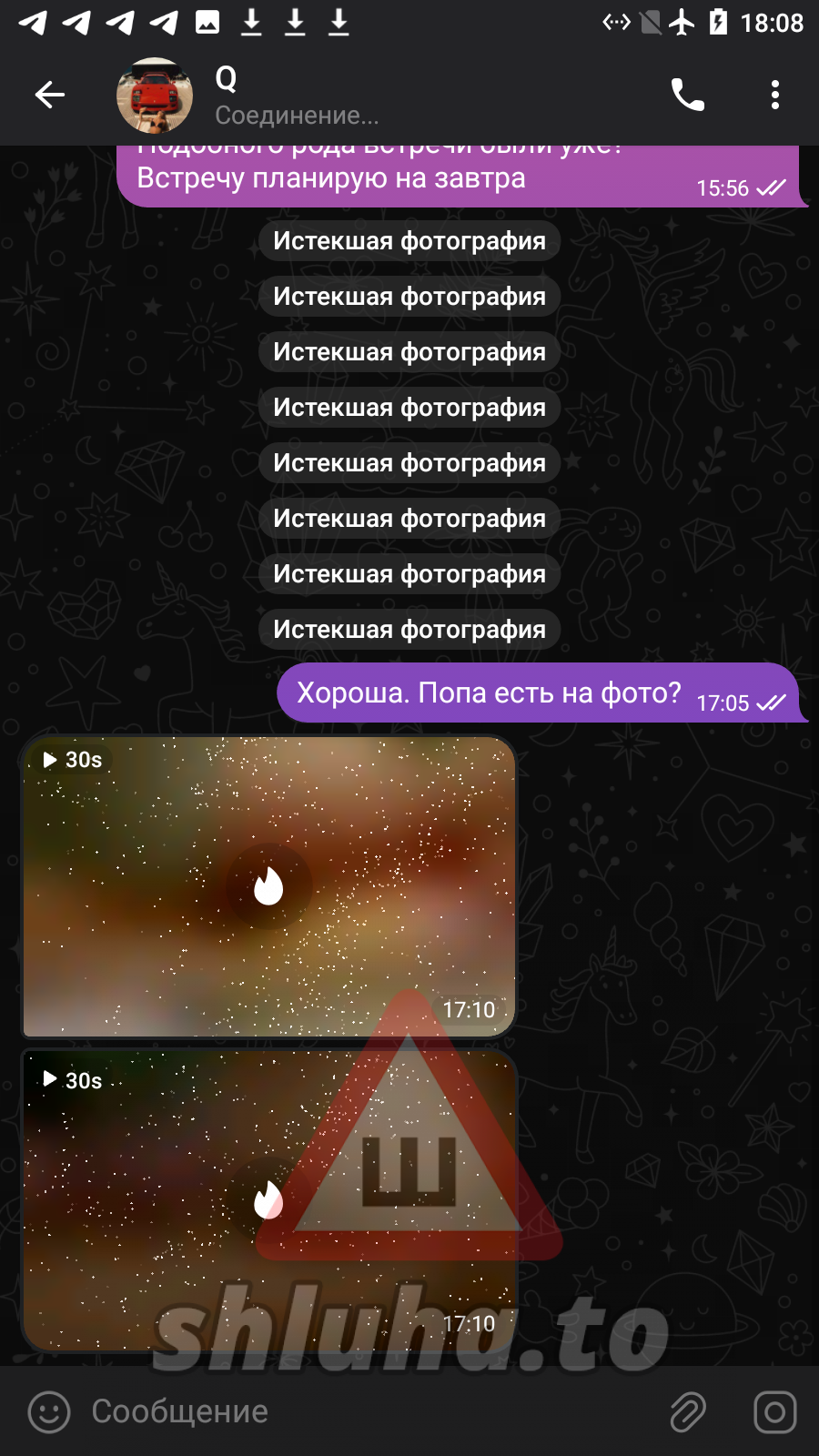Open the chat overflow menu
Viewport: 819px width, 1456px height.
774,95
